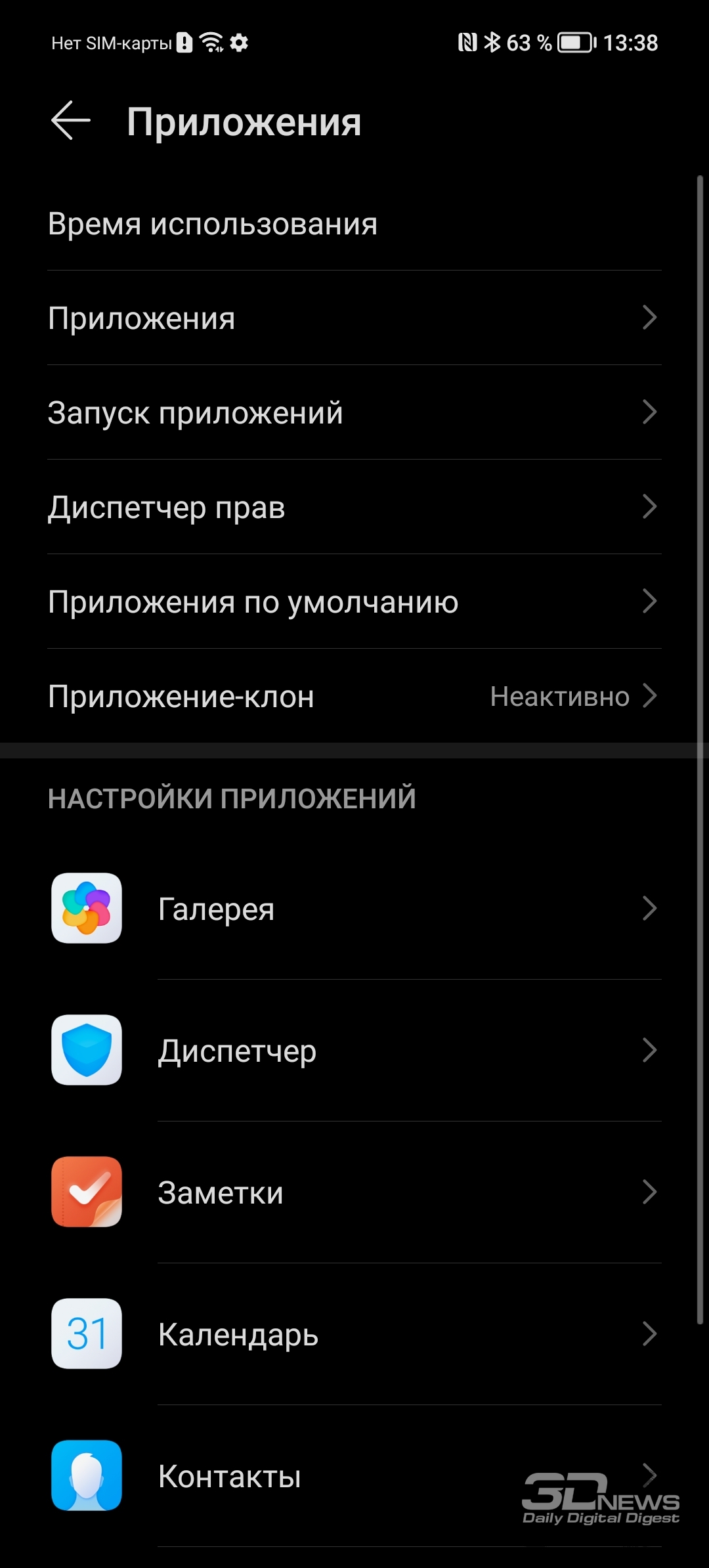Open the Приложения row
709x1568 pixels.
click(x=354, y=318)
